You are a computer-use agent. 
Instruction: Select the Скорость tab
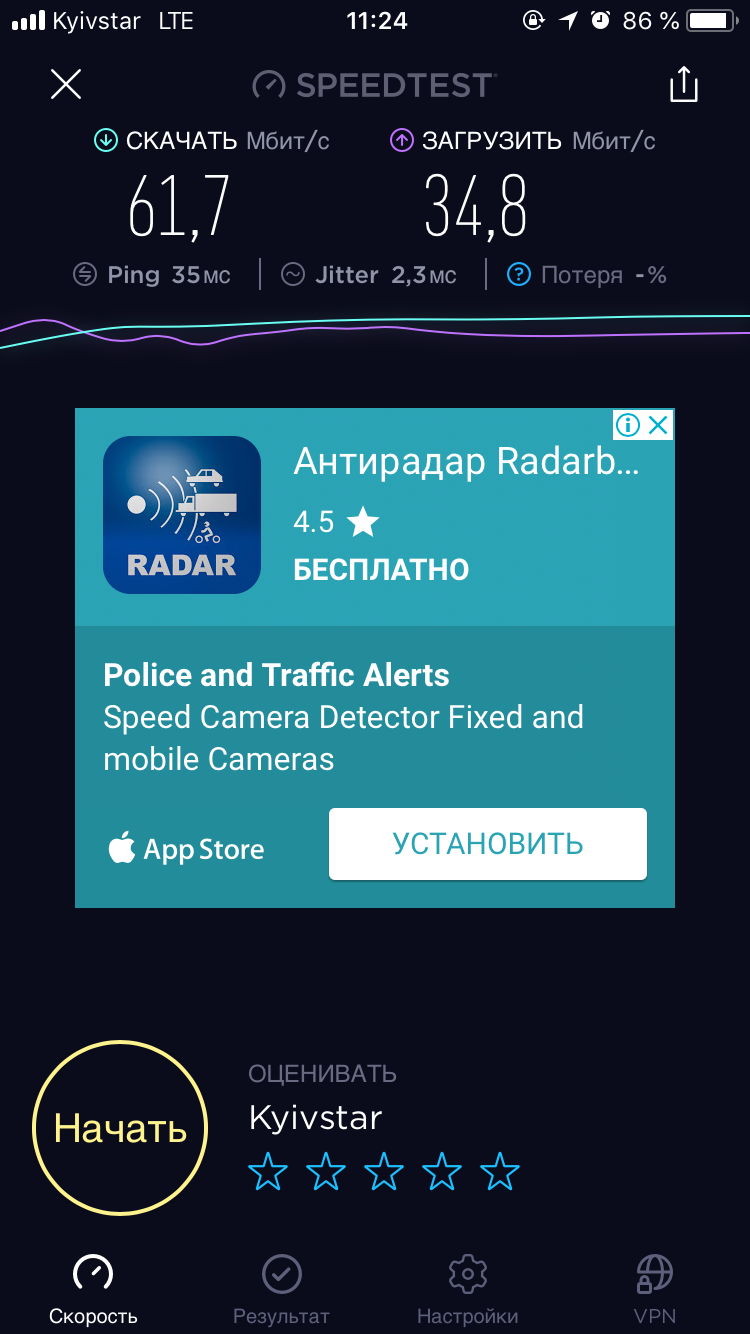(x=93, y=1290)
